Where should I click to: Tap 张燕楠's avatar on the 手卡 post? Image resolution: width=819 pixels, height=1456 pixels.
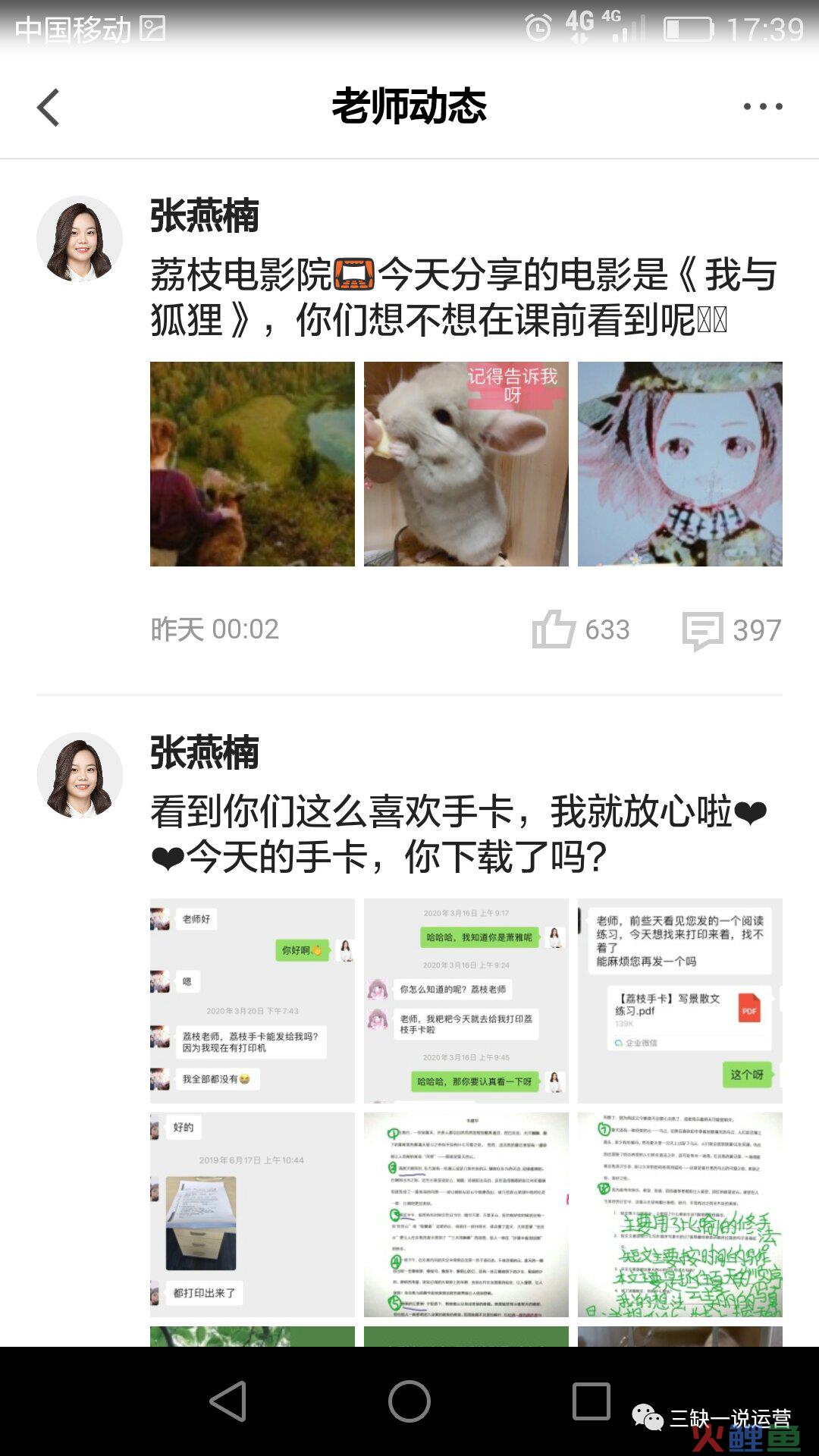tap(80, 775)
